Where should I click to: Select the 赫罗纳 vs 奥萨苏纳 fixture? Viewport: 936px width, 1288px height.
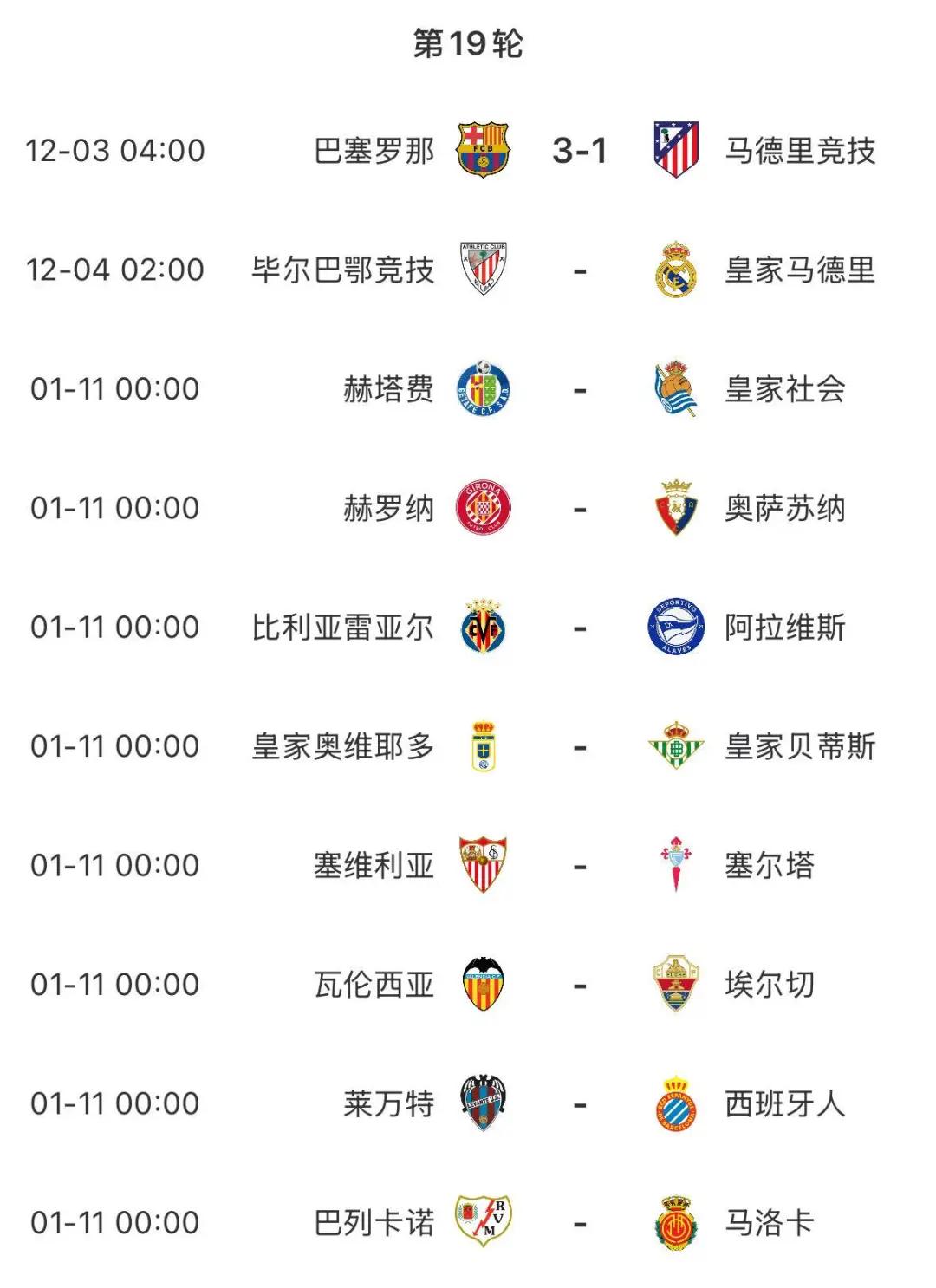(x=579, y=509)
